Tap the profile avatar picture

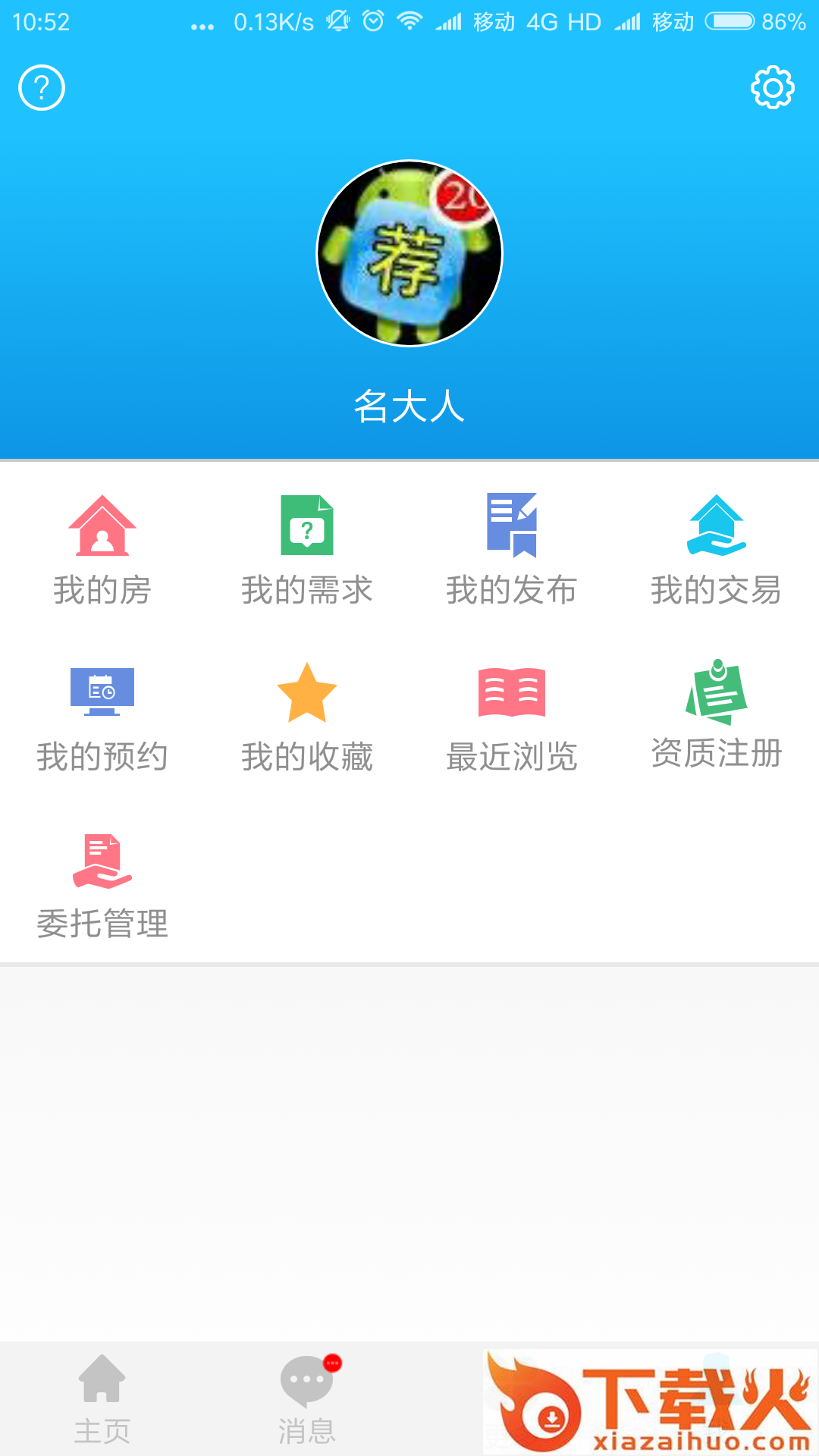click(409, 253)
